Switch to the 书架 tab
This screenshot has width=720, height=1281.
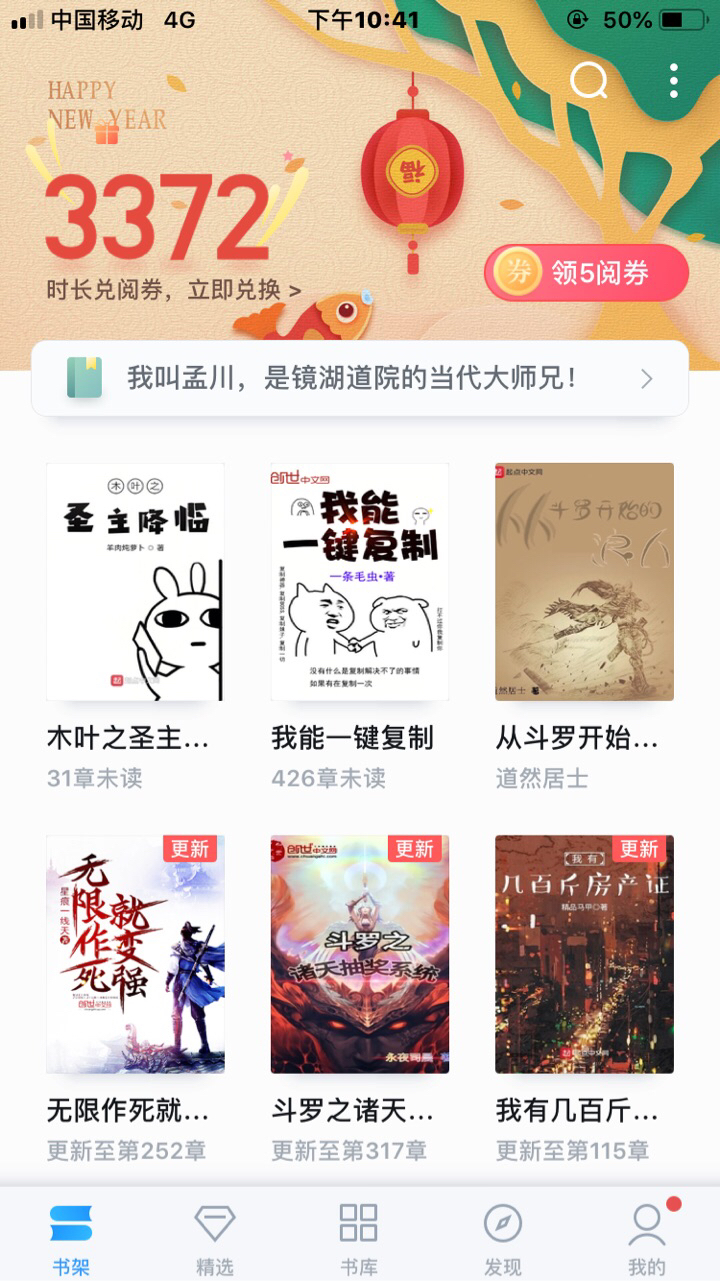pos(71,1238)
